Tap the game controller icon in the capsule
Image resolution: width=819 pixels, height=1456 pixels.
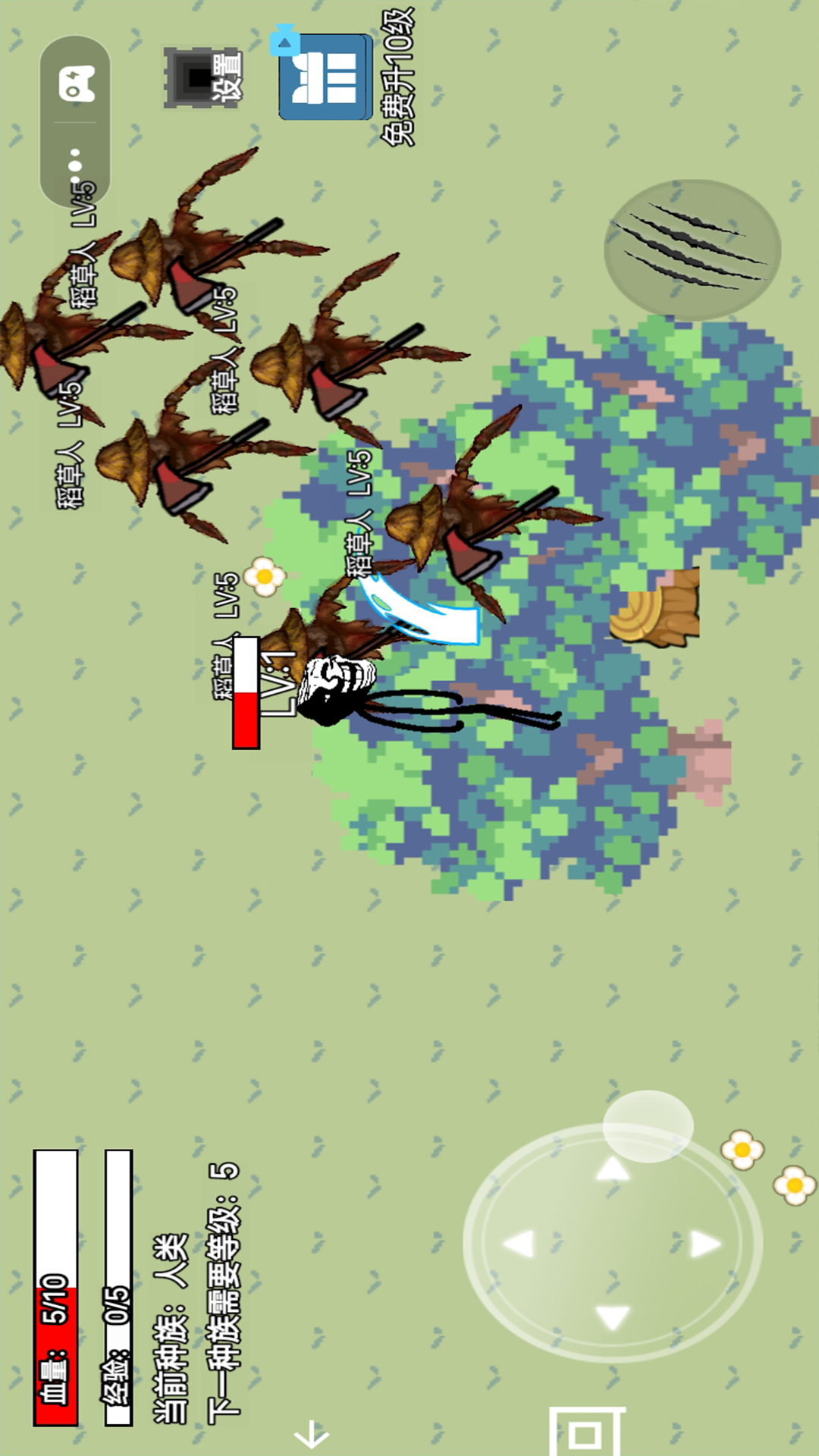coord(76,83)
